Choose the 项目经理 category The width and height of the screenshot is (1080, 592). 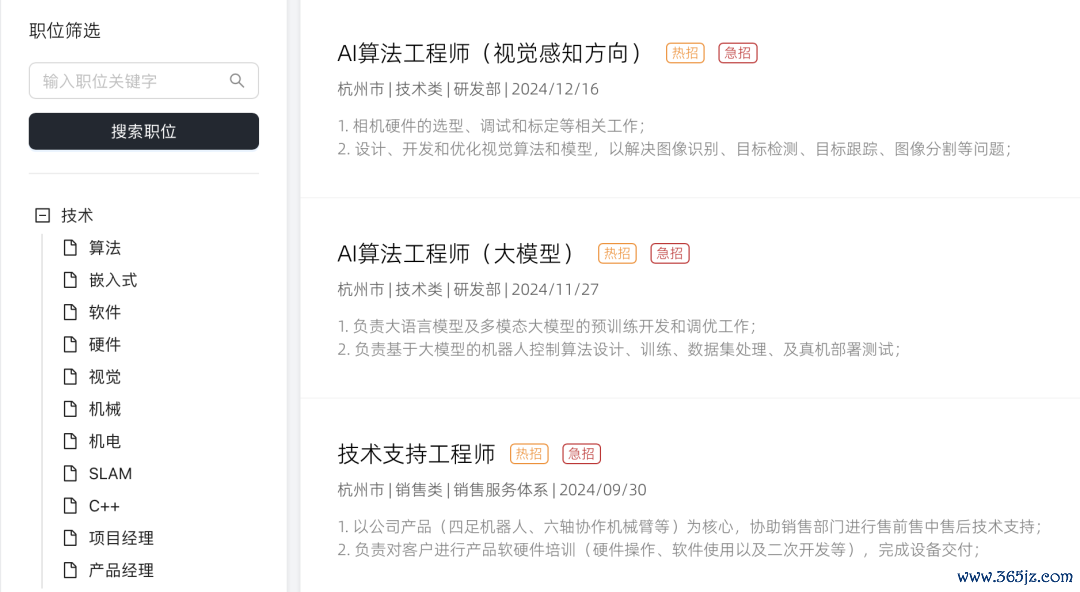[x=120, y=538]
